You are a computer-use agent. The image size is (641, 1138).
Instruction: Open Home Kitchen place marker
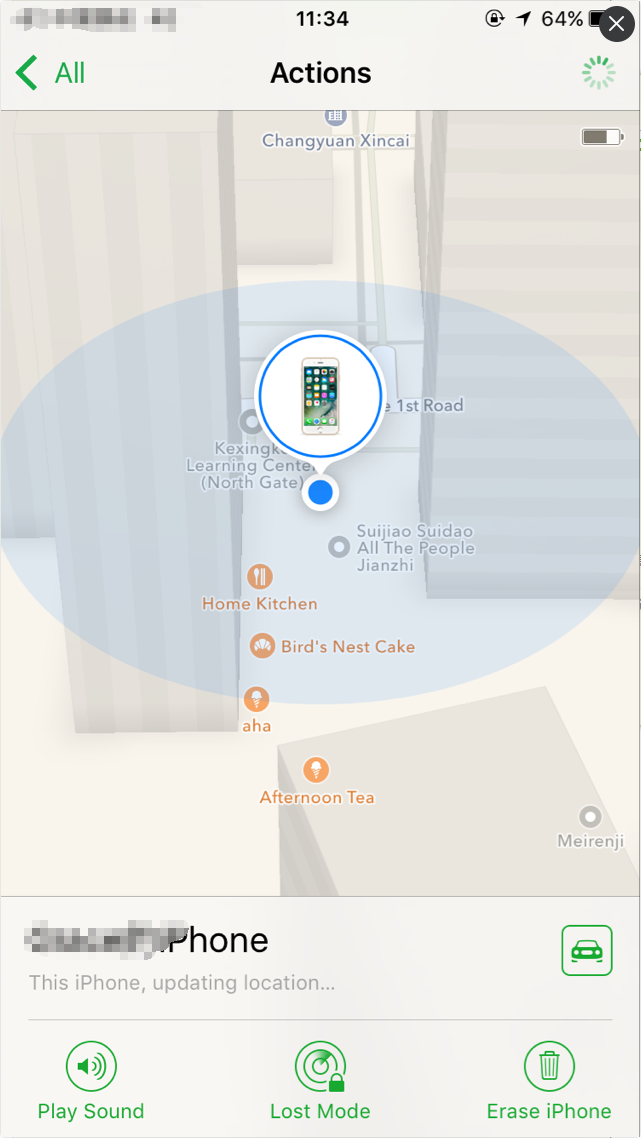(x=260, y=589)
